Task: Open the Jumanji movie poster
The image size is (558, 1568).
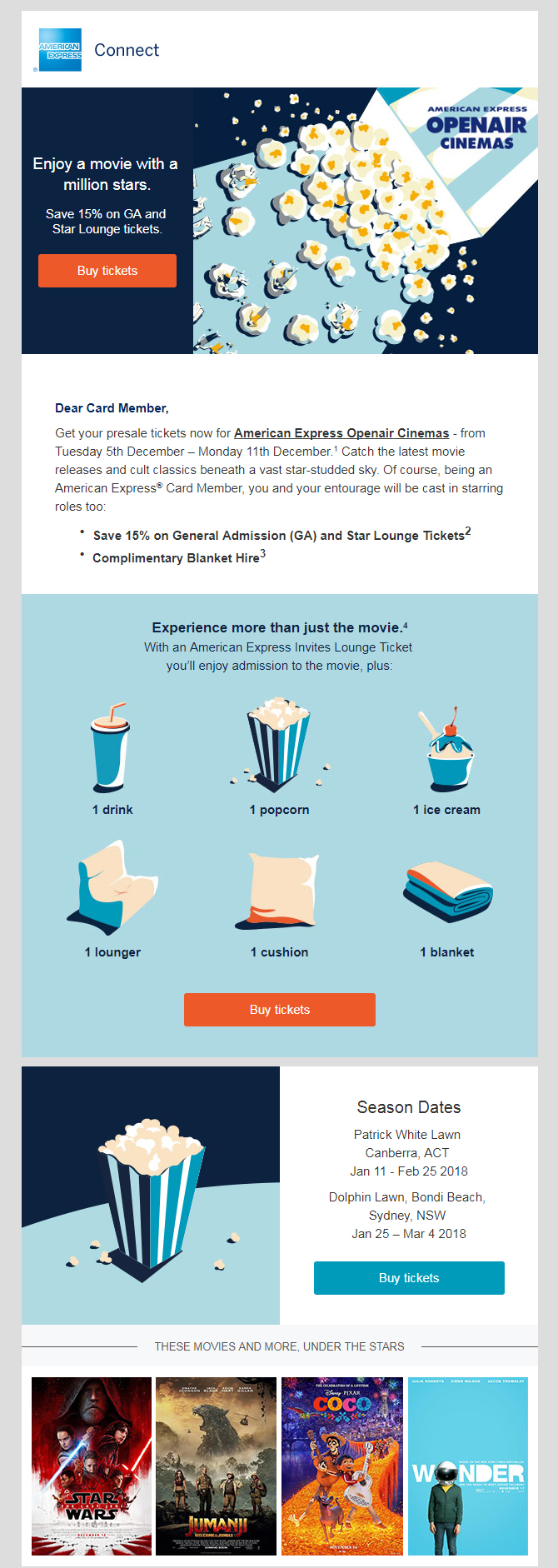Action: (x=217, y=1466)
